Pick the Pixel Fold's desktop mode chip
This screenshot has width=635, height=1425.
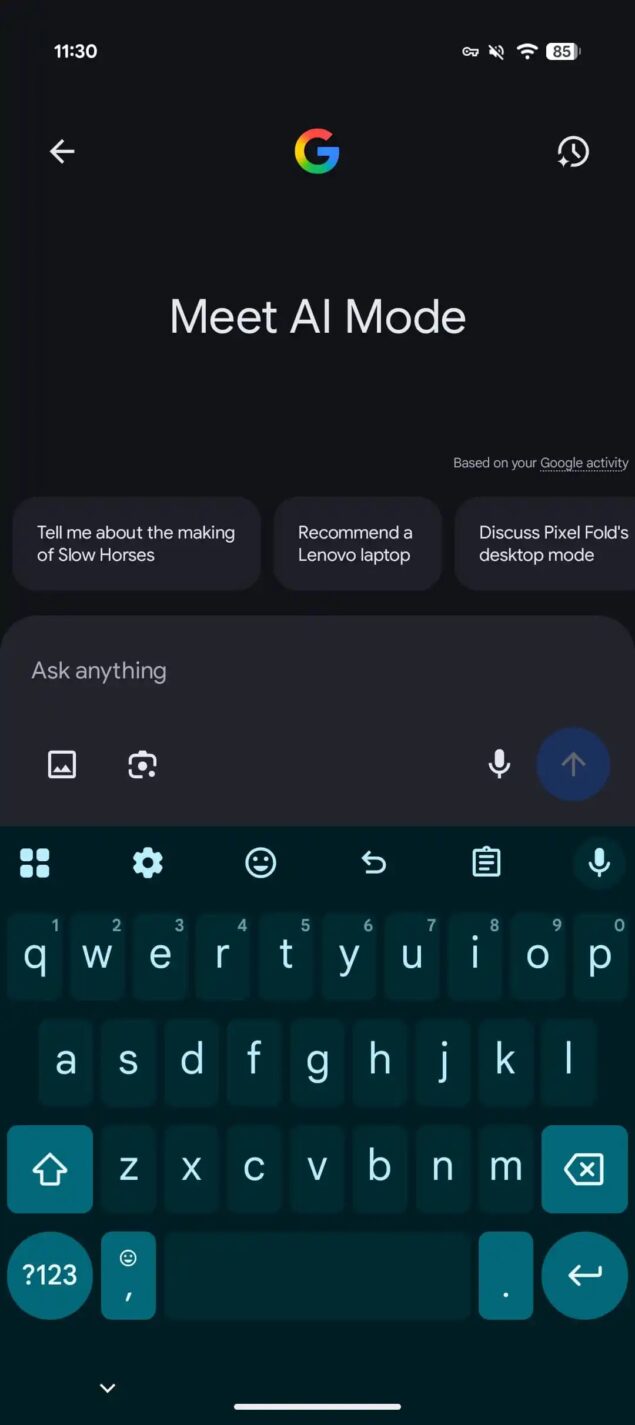pos(546,544)
